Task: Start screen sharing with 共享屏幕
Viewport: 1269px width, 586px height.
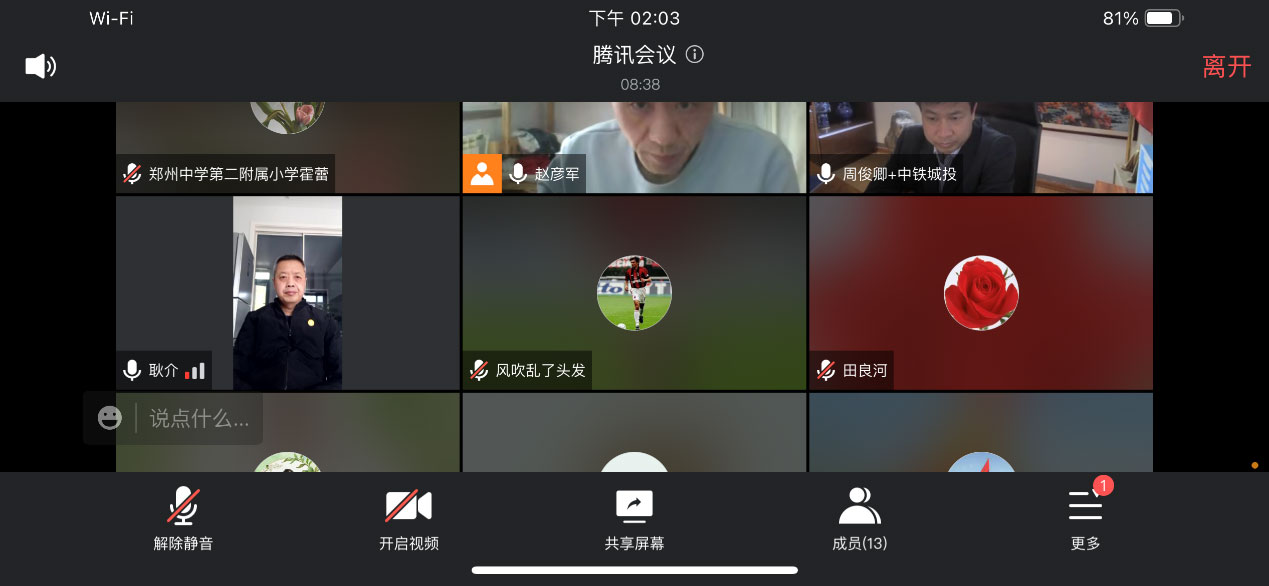Action: (634, 520)
